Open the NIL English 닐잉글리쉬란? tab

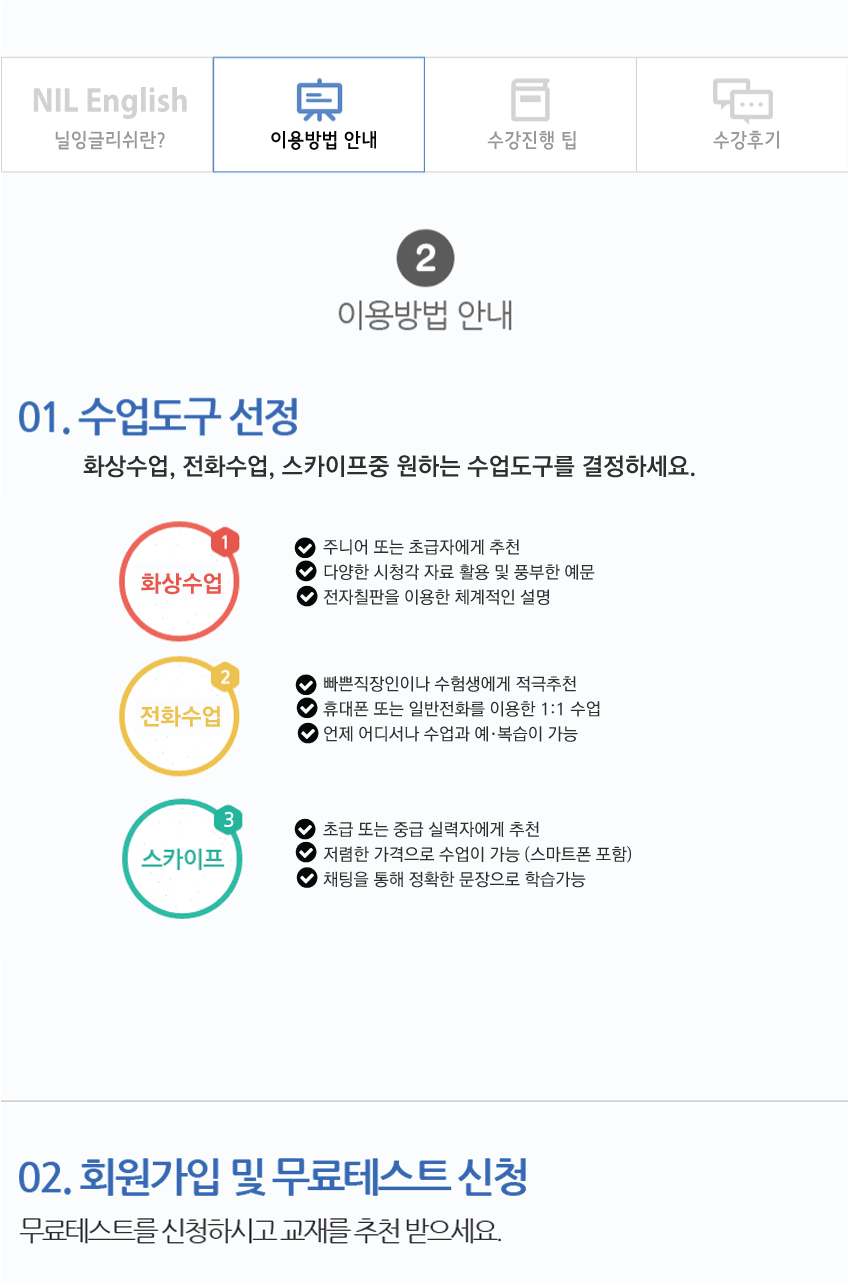pos(108,115)
